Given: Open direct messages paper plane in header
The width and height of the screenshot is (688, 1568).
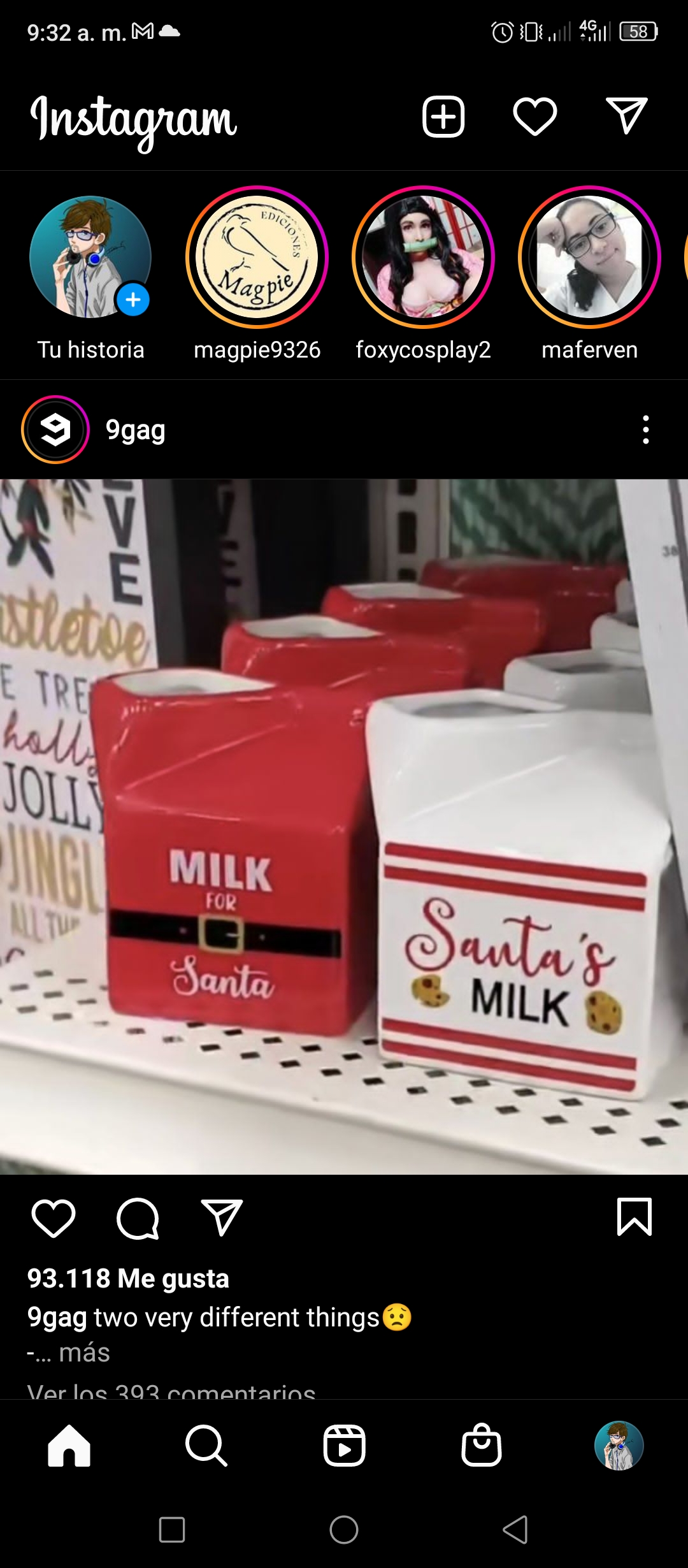Looking at the screenshot, I should (626, 116).
